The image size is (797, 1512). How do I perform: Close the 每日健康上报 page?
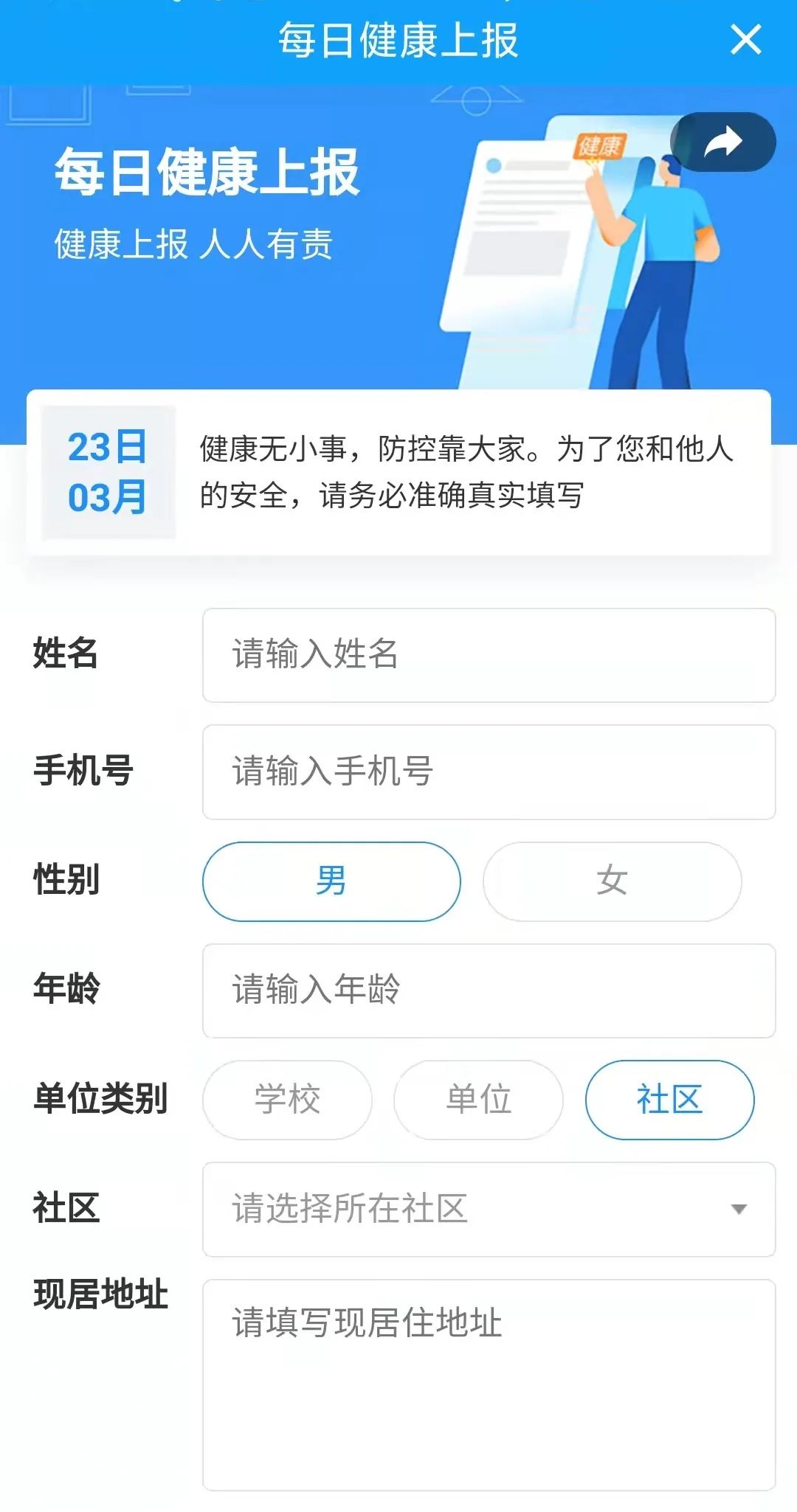click(x=745, y=40)
